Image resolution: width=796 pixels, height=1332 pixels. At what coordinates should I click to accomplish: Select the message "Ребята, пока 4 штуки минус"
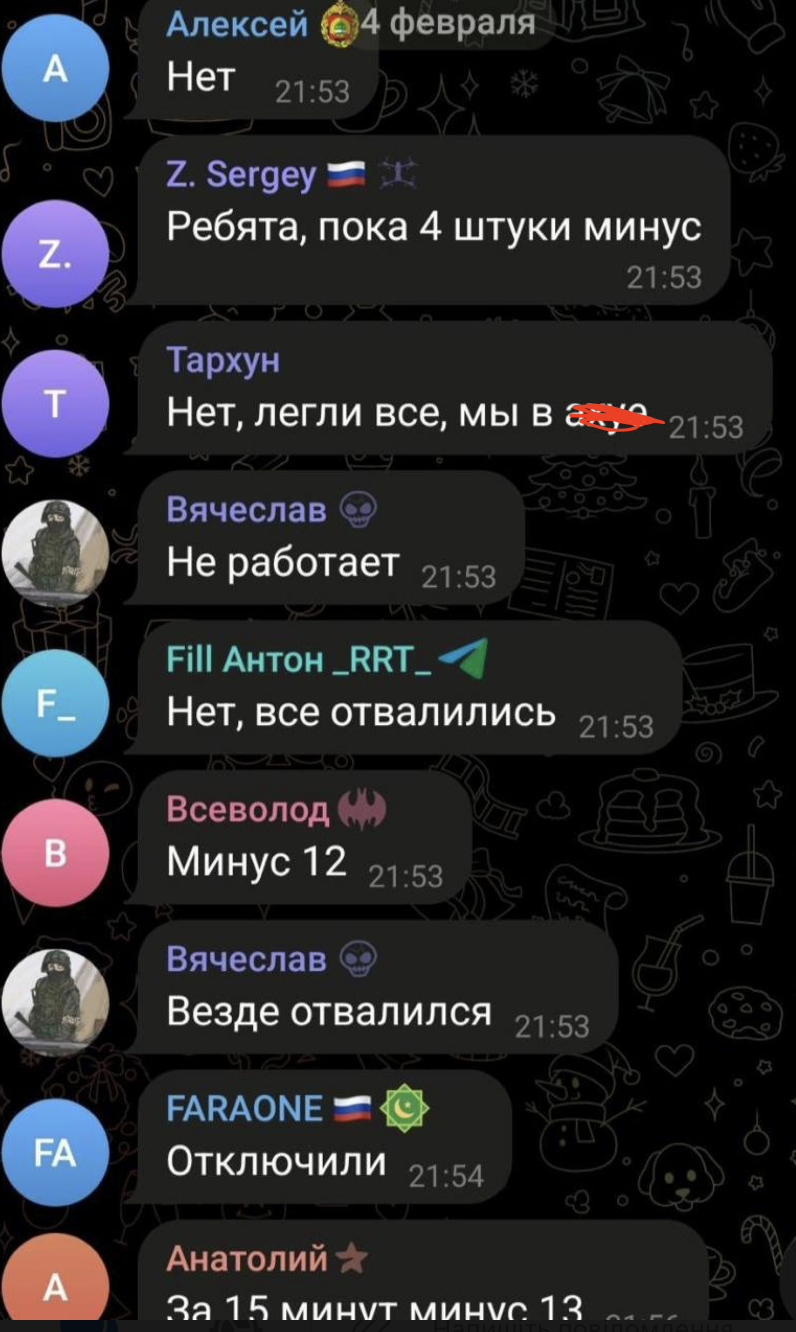[x=433, y=228]
